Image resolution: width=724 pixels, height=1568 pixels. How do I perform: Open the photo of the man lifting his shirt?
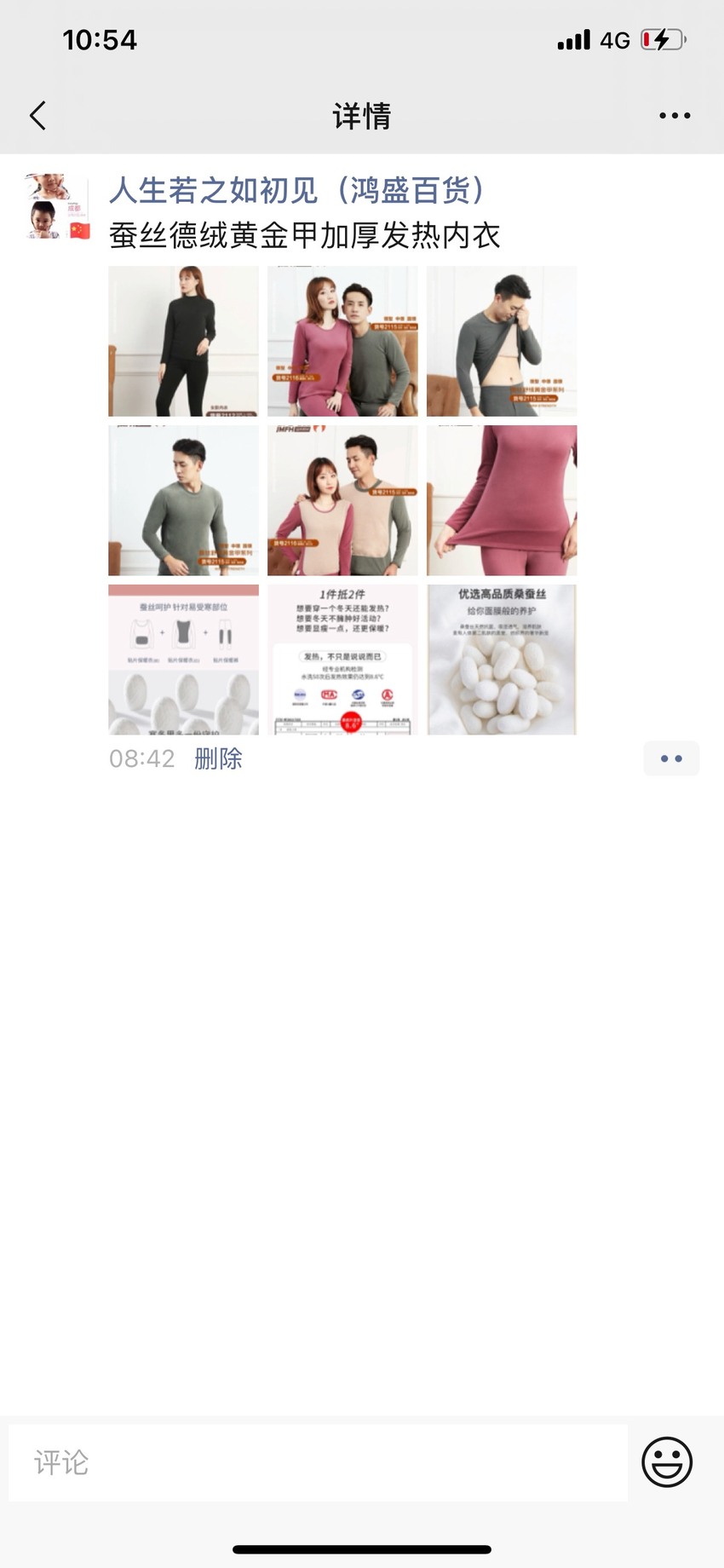pos(502,341)
